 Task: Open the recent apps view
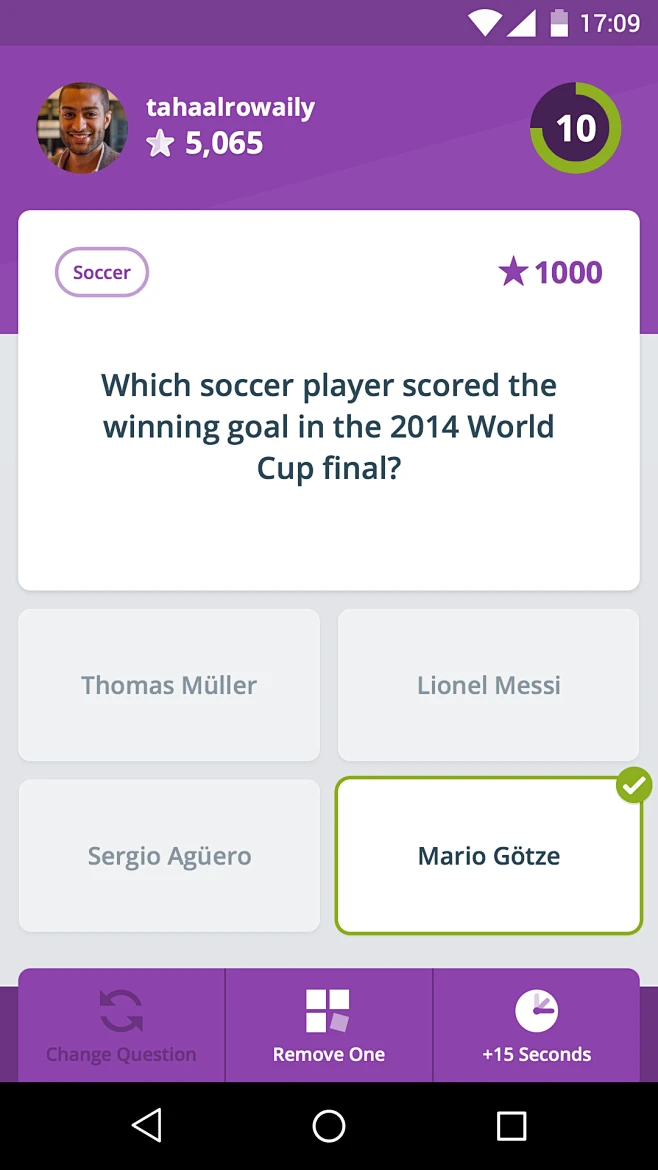[x=512, y=1125]
